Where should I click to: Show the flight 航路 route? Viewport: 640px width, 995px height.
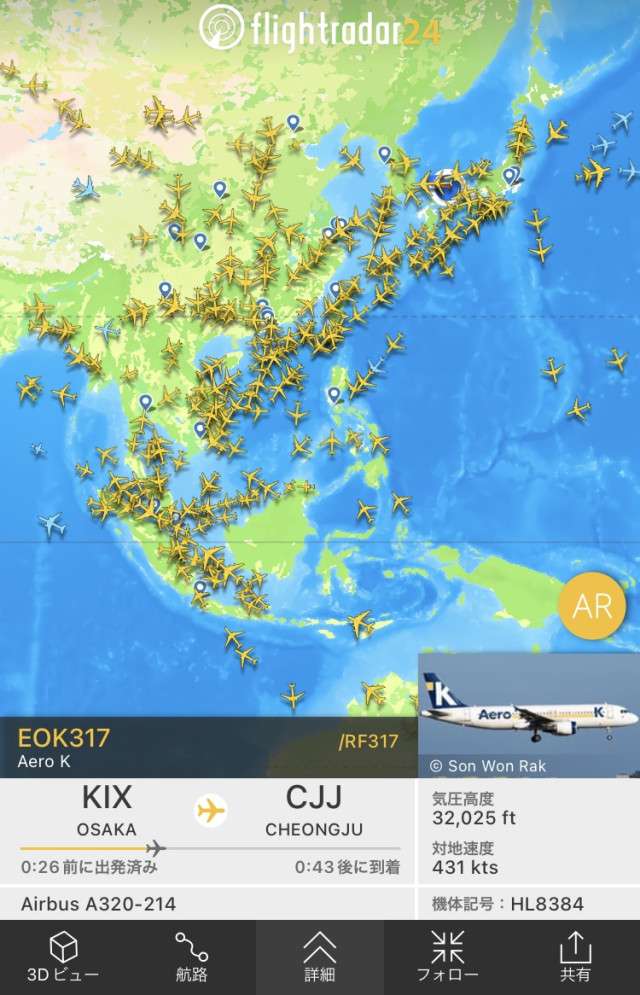click(192, 957)
